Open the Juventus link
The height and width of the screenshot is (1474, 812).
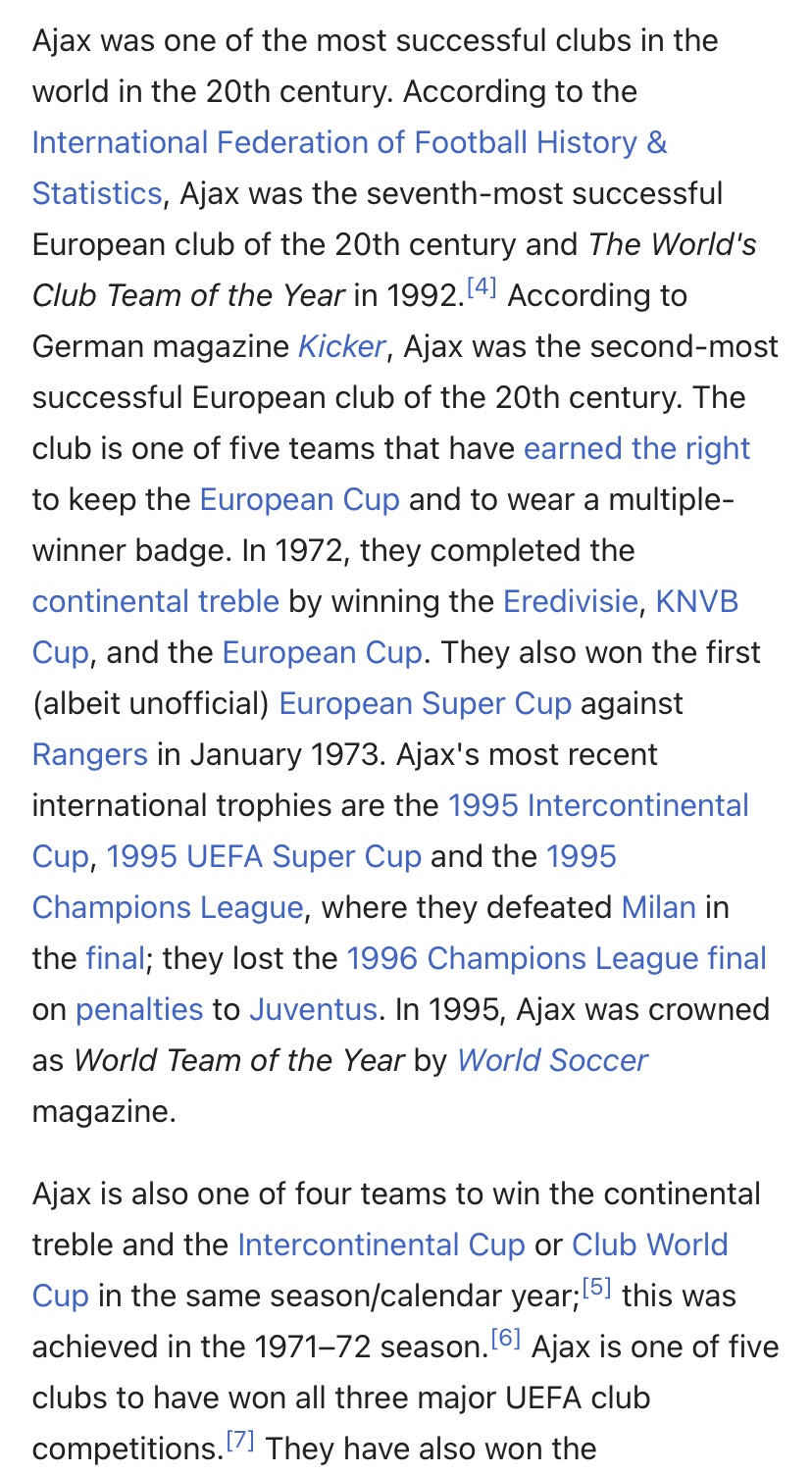tap(313, 1010)
